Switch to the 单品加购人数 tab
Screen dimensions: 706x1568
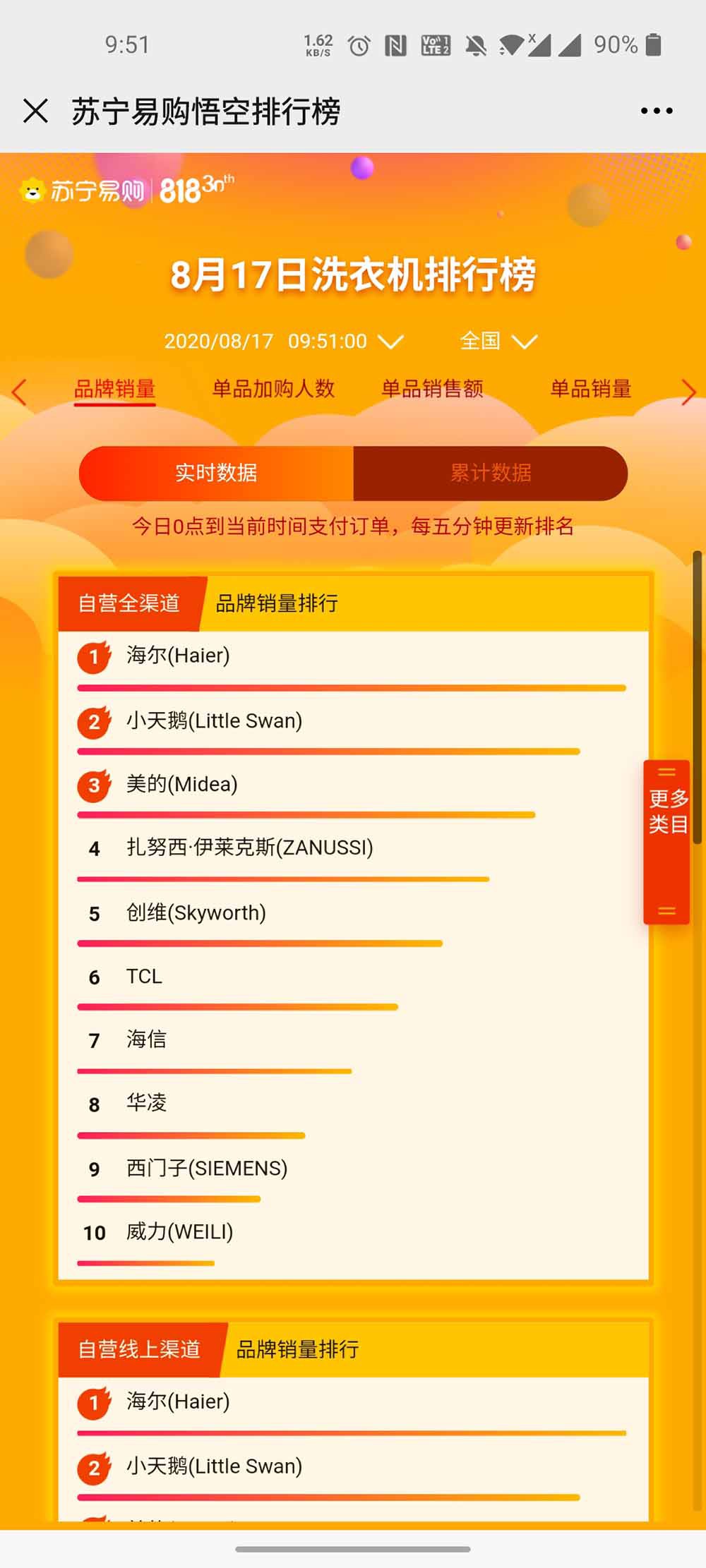273,389
